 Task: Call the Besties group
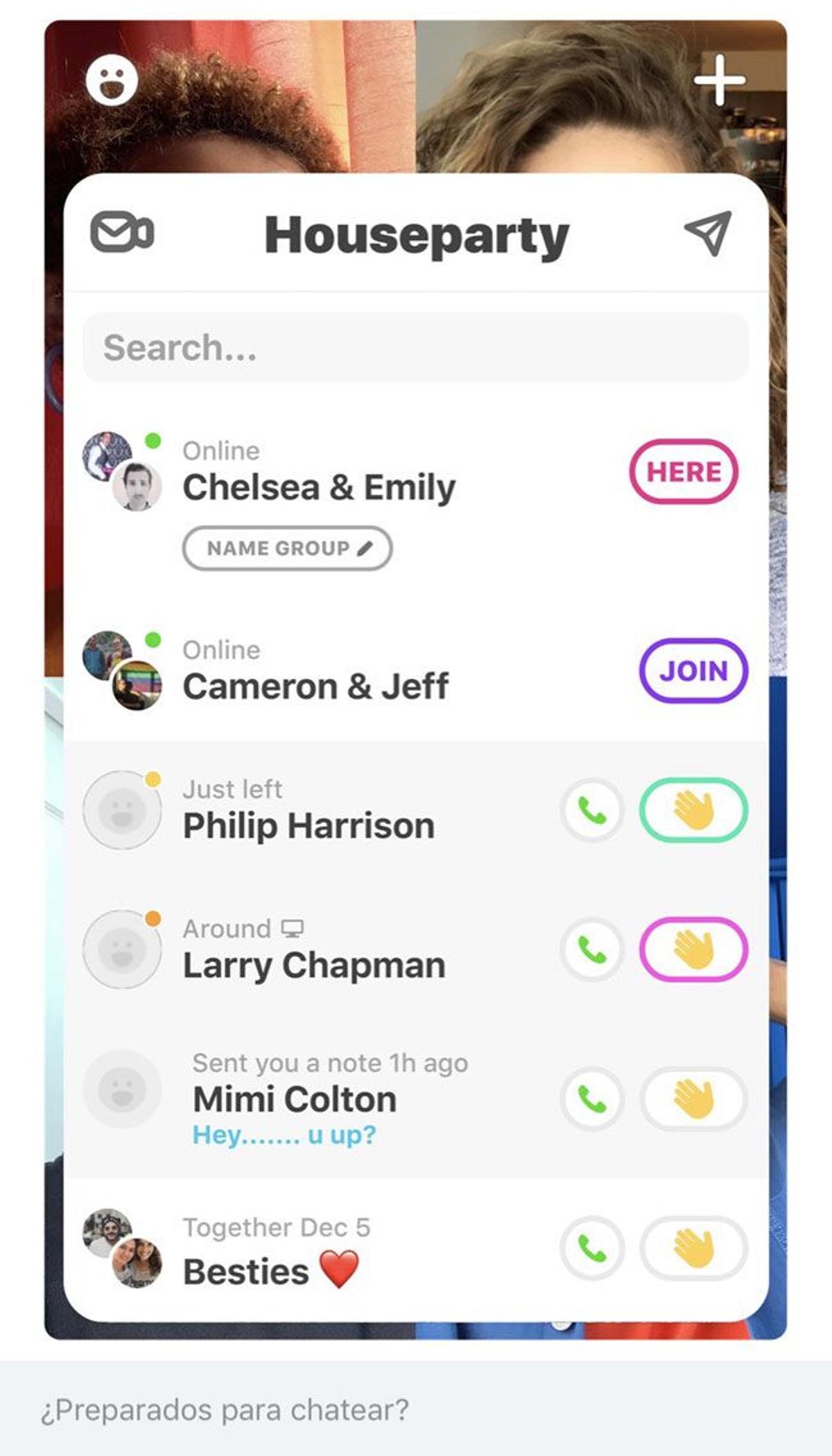coord(591,1249)
